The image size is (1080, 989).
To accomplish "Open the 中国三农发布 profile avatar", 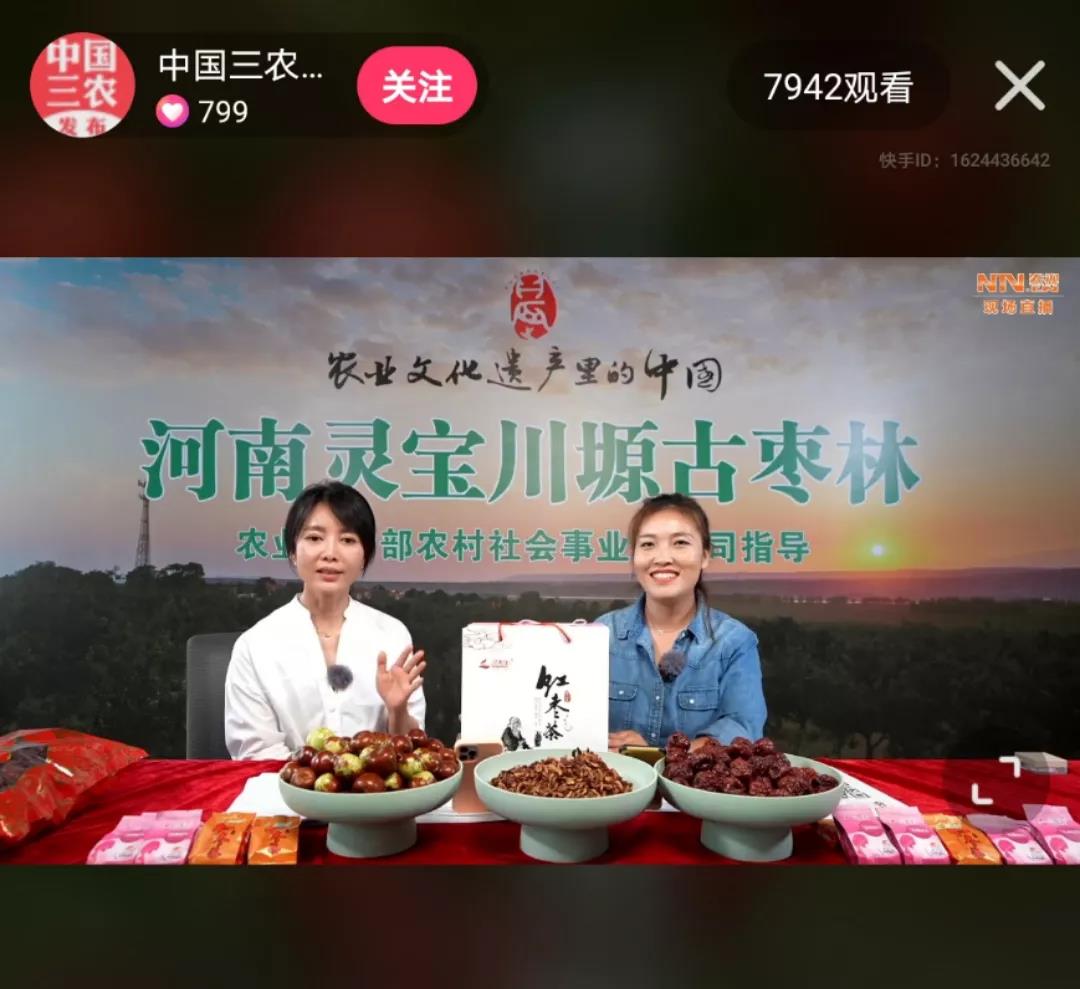I will click(82, 85).
